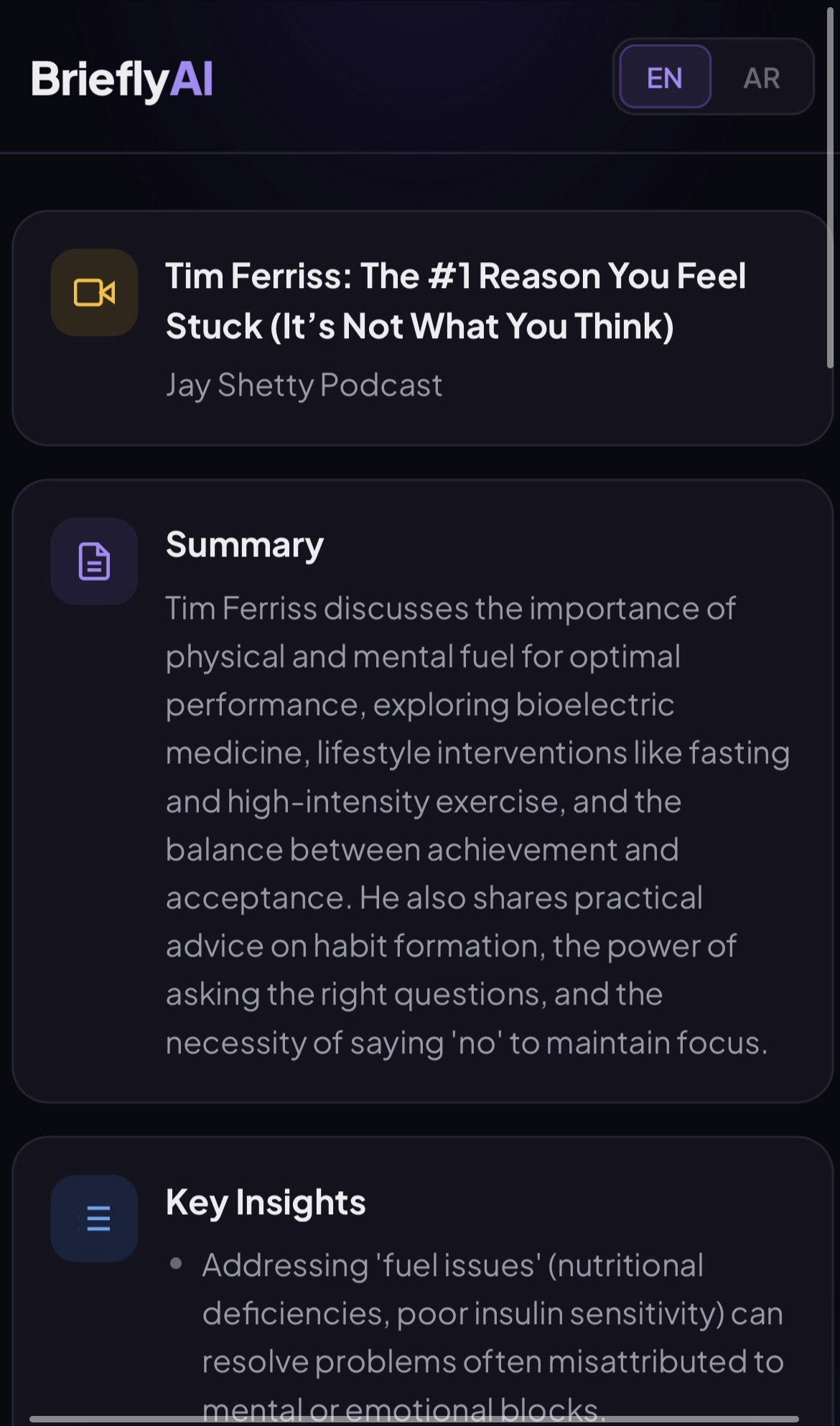Open the Tim Ferriss video card
The height and width of the screenshot is (1426, 840).
(422, 328)
